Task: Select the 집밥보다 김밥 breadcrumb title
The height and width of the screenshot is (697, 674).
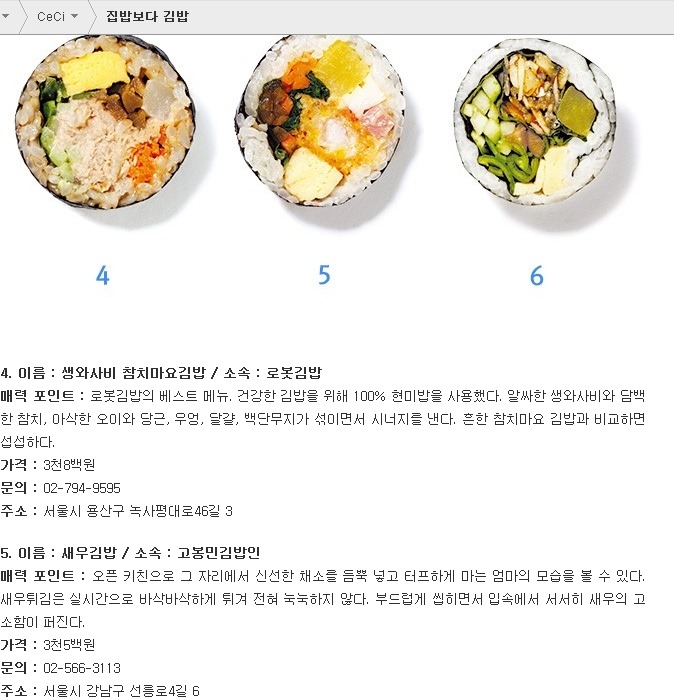Action: tap(147, 17)
